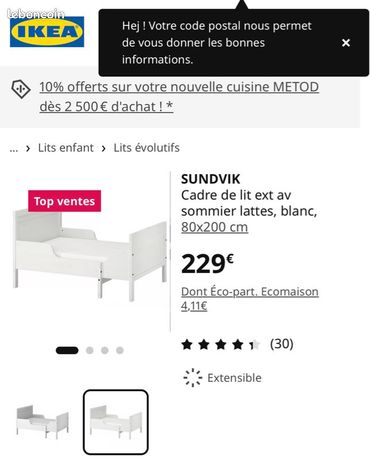
Task: Open the METOD kitchen 10% offer link
Action: (x=179, y=97)
